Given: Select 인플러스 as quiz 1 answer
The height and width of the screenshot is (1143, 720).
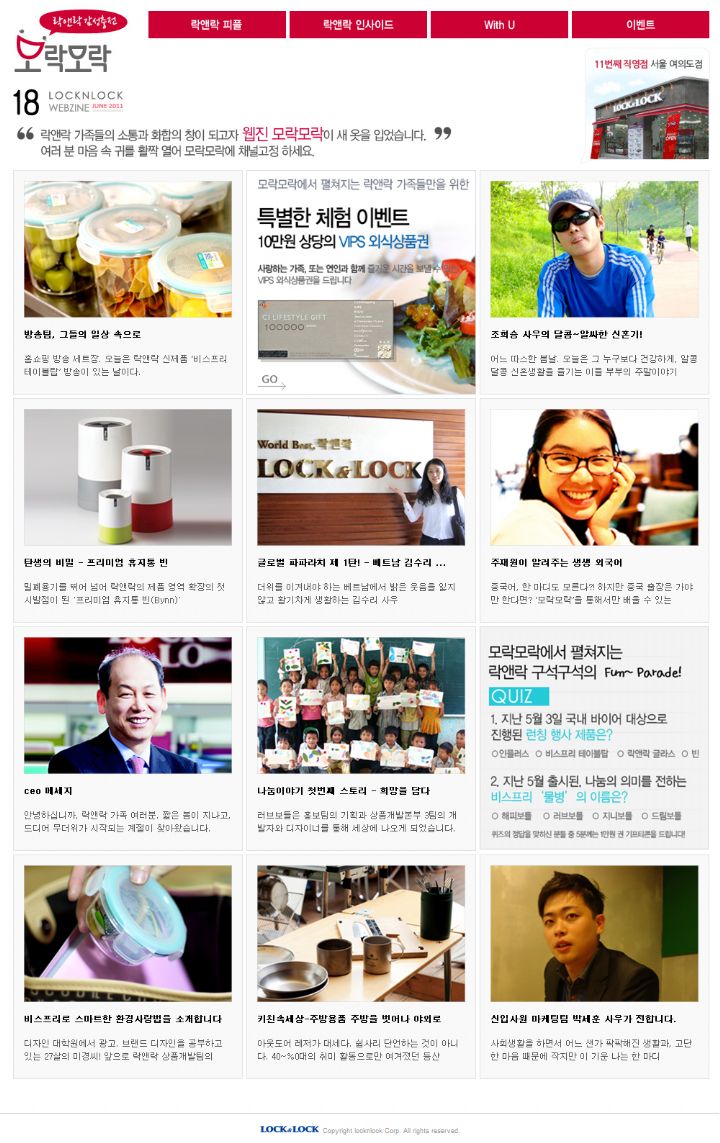Looking at the screenshot, I should pyautogui.click(x=509, y=753).
